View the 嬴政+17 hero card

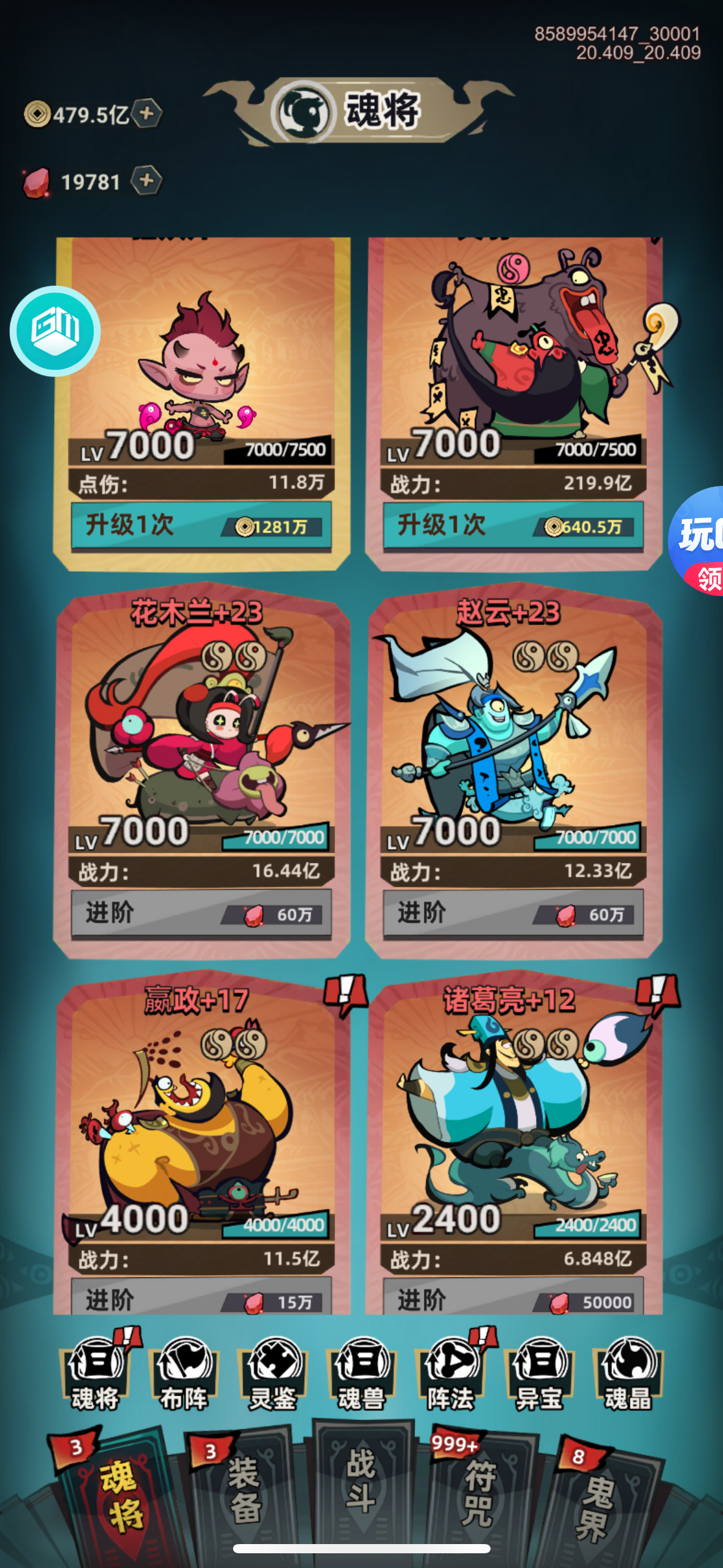pyautogui.click(x=201, y=1110)
